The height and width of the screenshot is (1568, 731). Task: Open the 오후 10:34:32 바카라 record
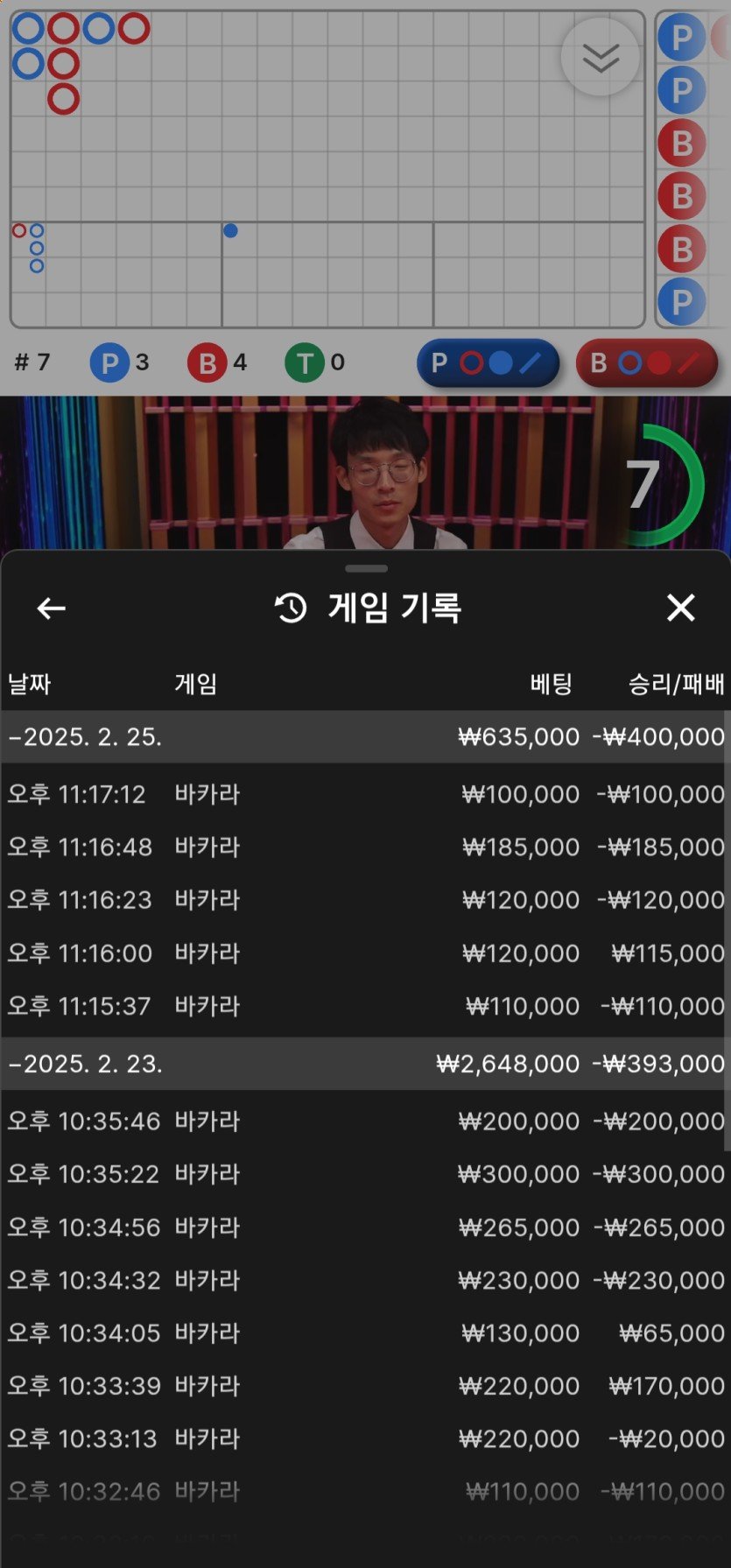pos(363,1279)
